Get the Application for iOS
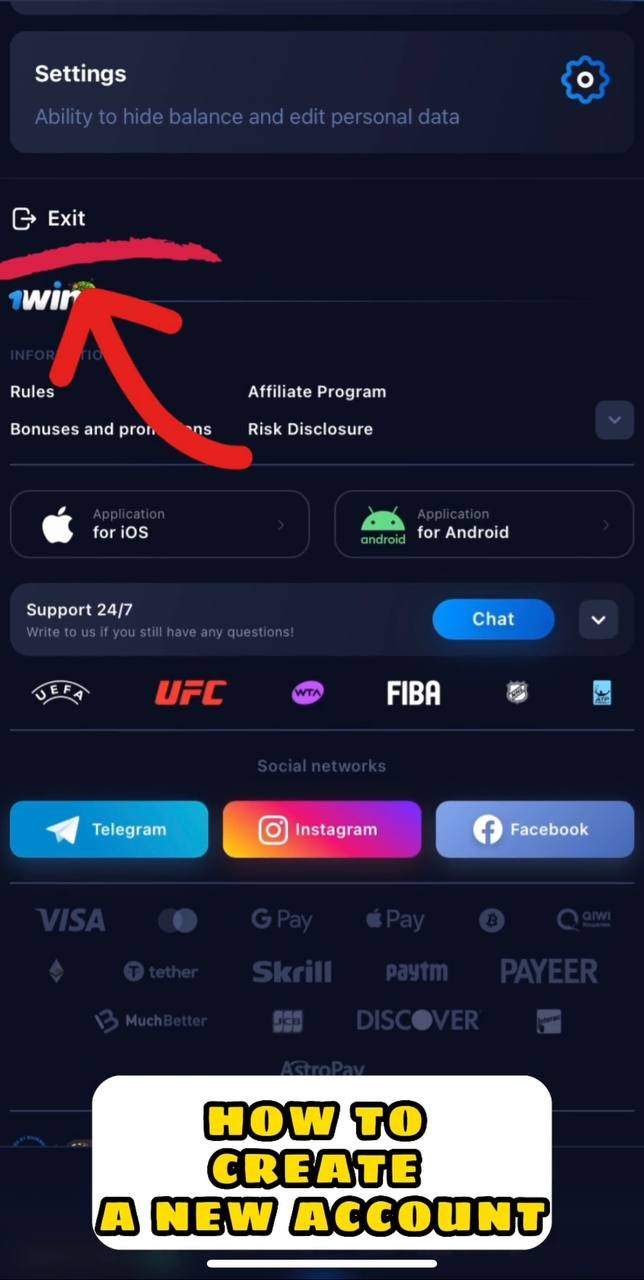 tap(160, 524)
